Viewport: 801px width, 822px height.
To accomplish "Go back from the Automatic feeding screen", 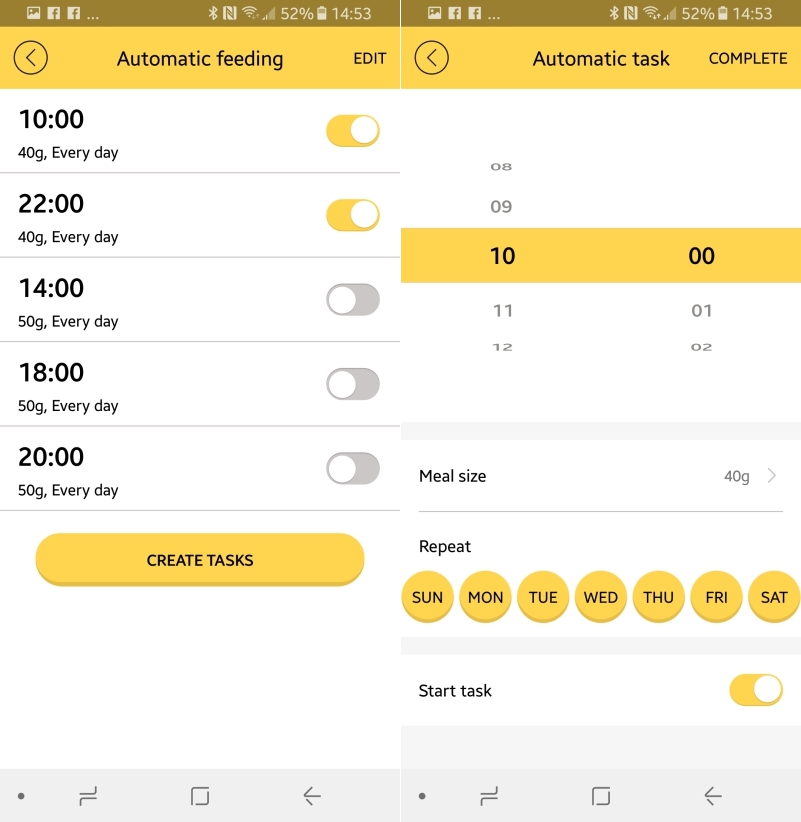I will point(31,58).
